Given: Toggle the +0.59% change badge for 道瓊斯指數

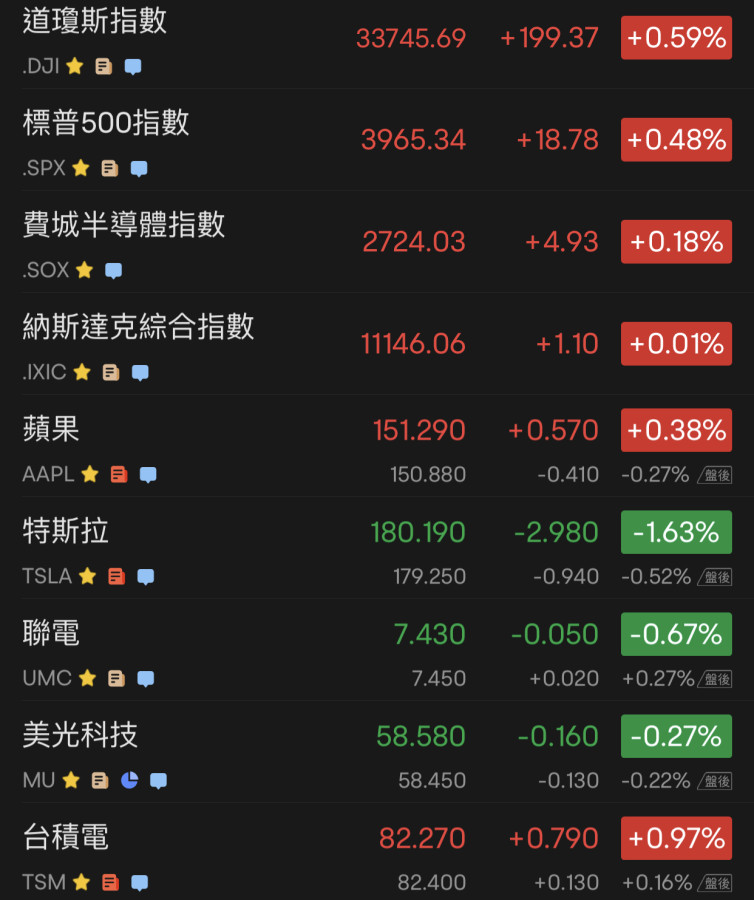Looking at the screenshot, I should [x=676, y=38].
